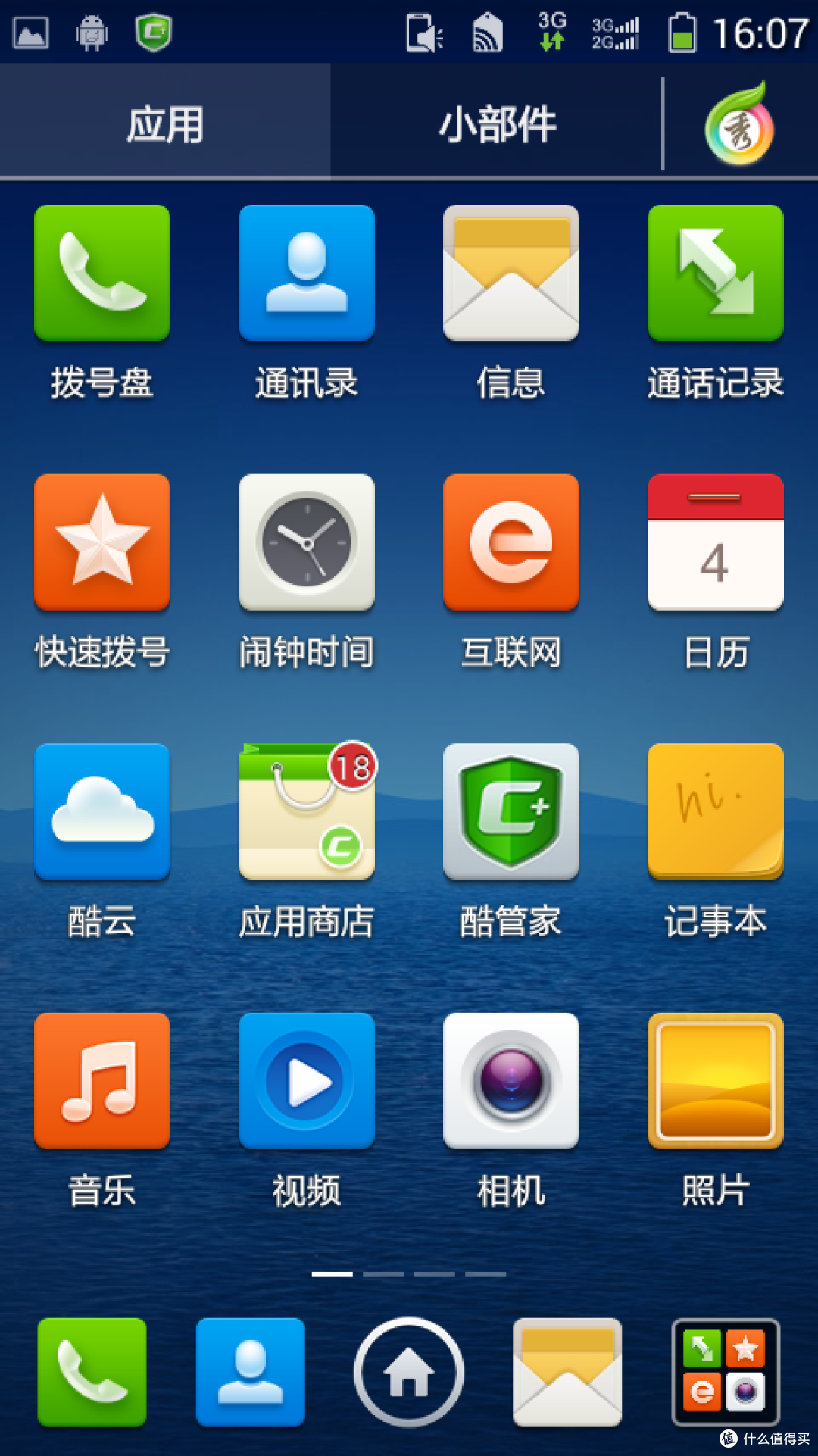Open the 照片 gallery

716,1081
